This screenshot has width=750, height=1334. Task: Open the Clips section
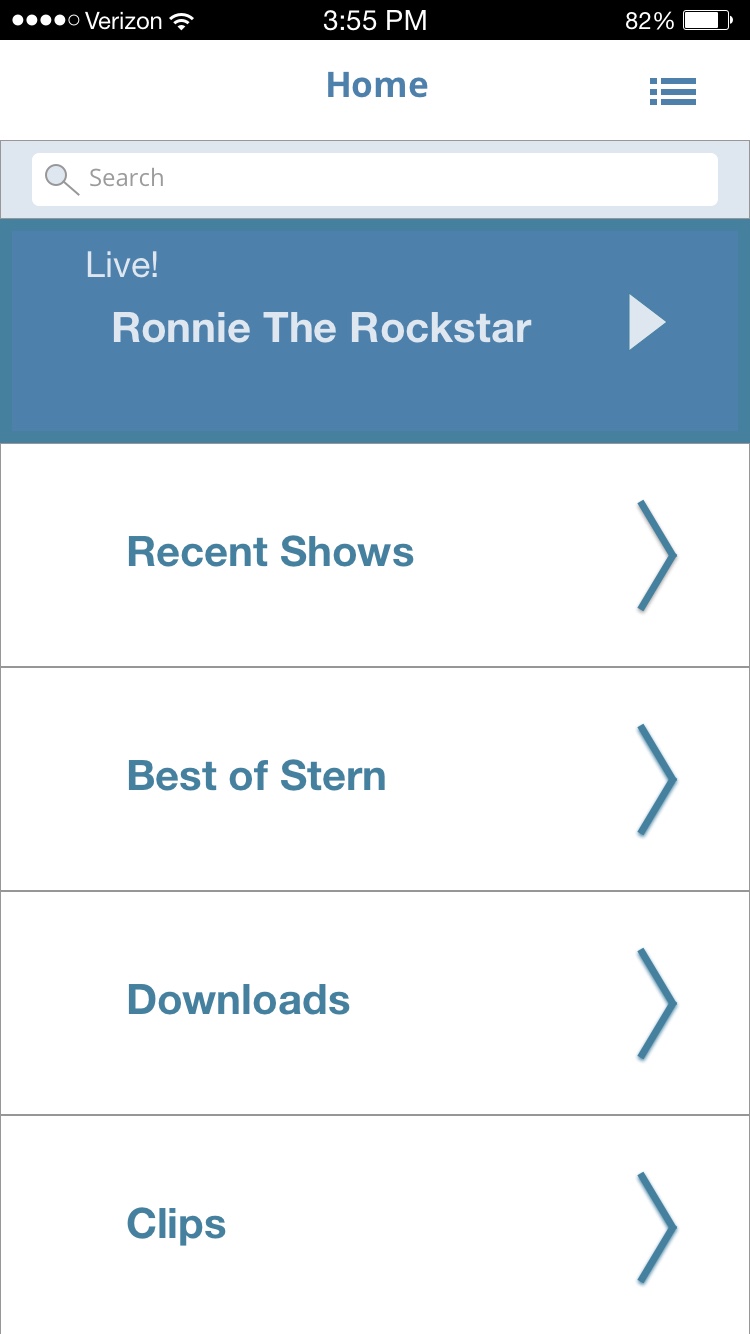click(x=375, y=1225)
